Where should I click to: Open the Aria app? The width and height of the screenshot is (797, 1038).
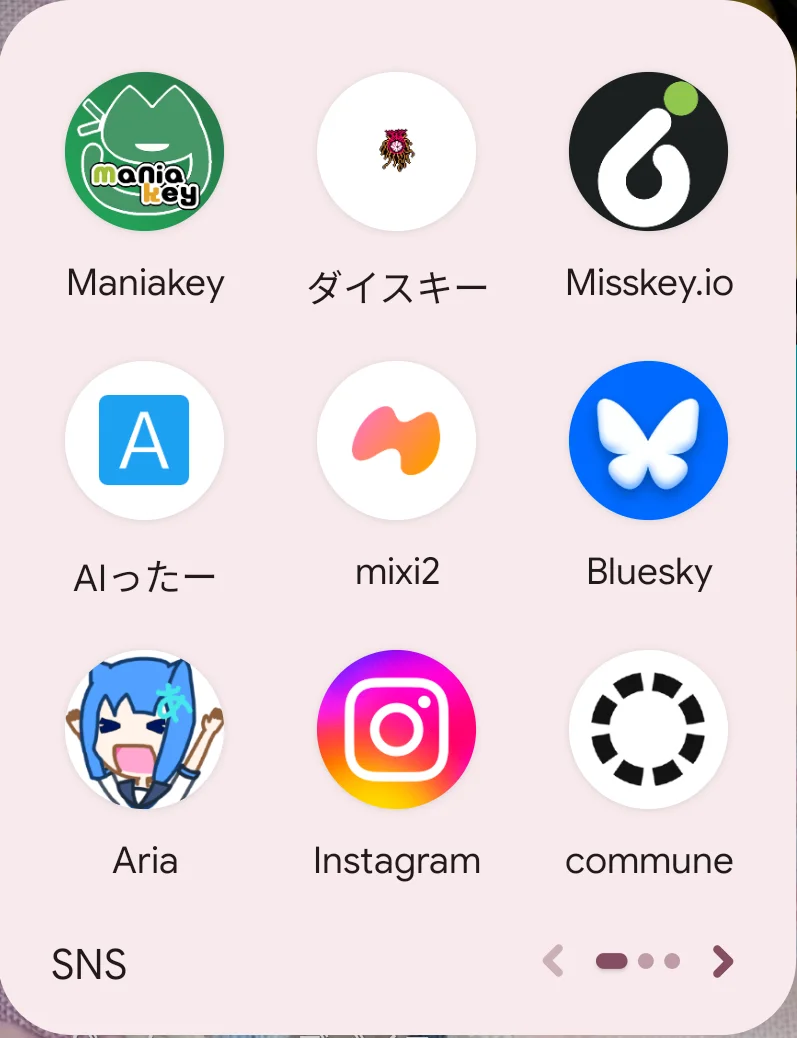coord(144,729)
